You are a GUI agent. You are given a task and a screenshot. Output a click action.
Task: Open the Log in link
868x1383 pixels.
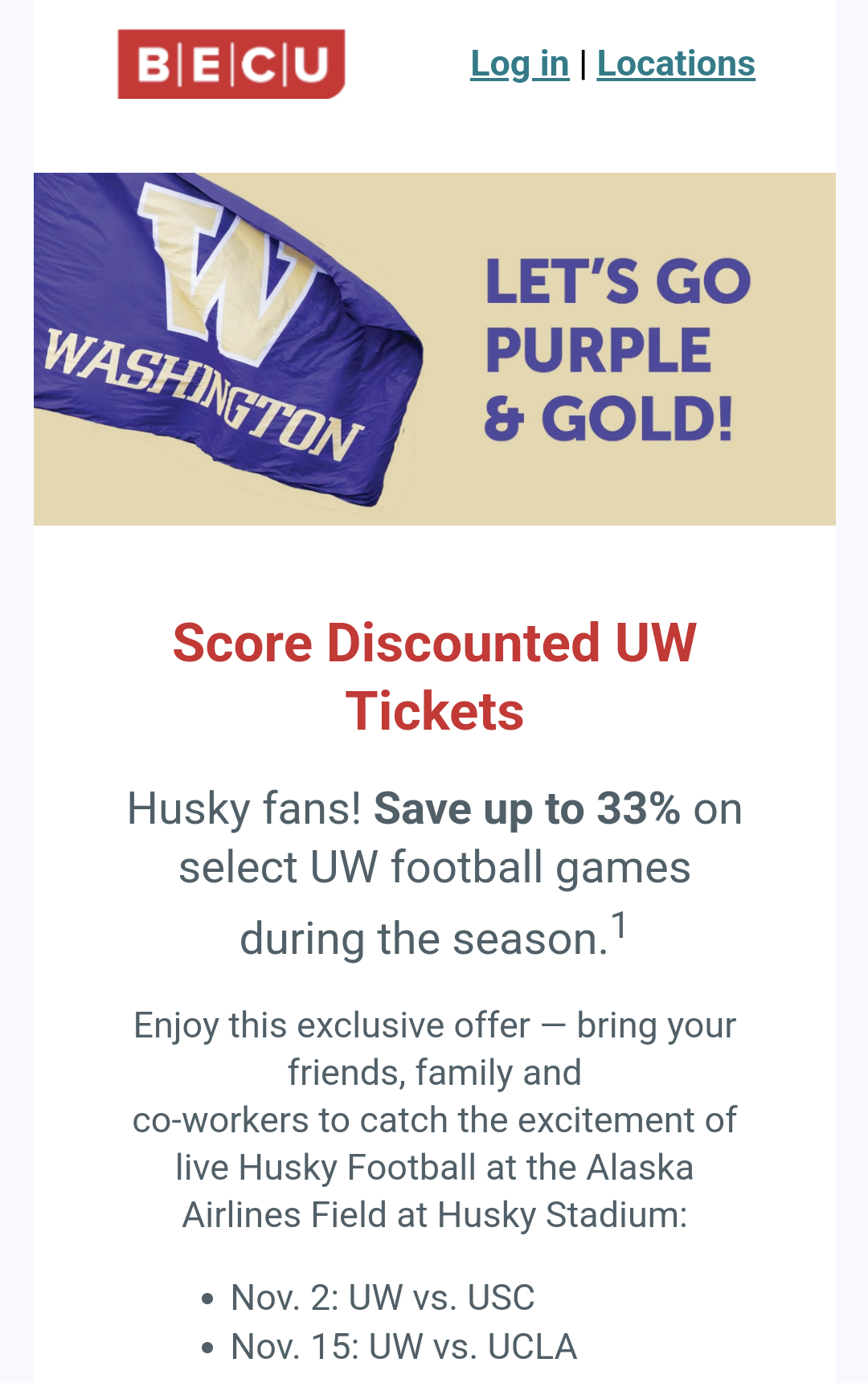[519, 63]
